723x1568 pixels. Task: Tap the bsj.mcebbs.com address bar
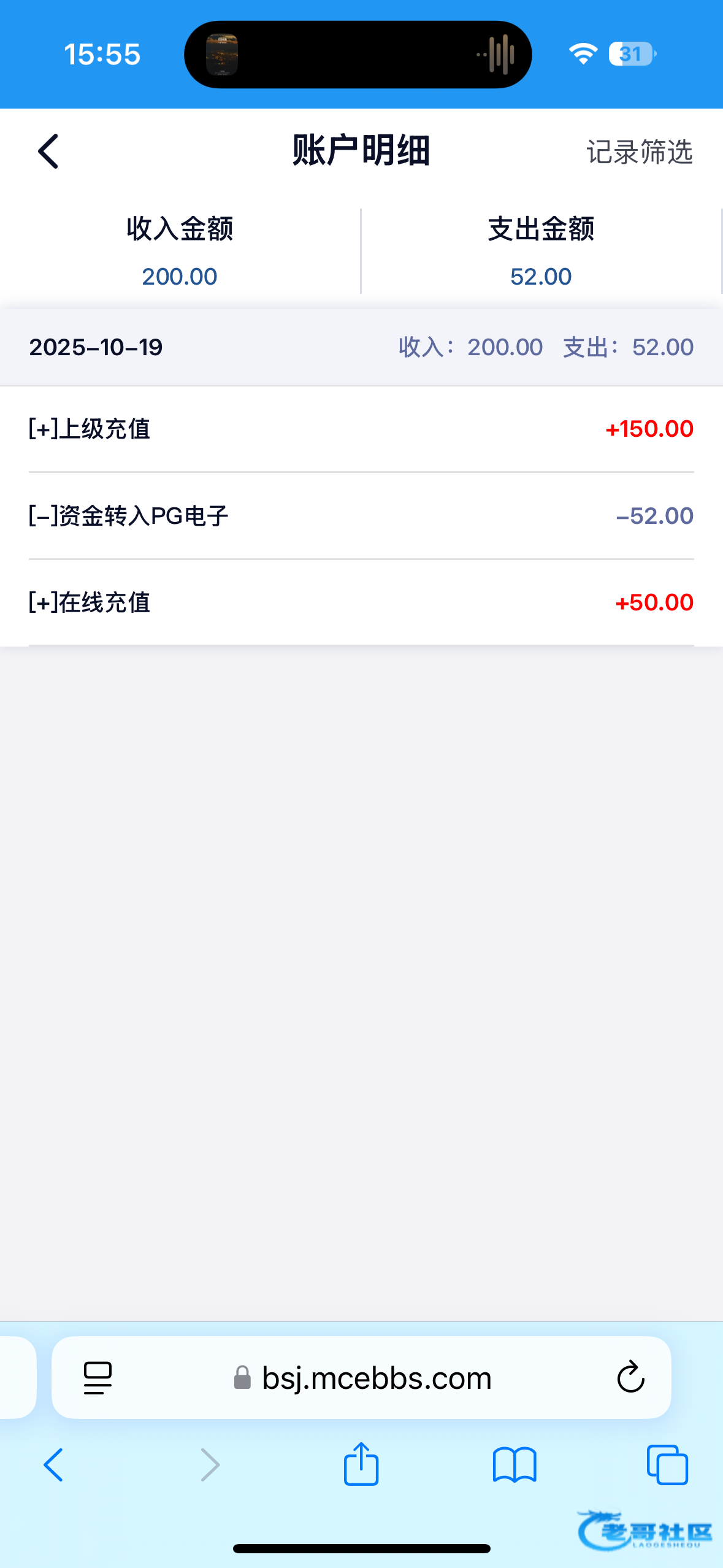(x=375, y=1378)
